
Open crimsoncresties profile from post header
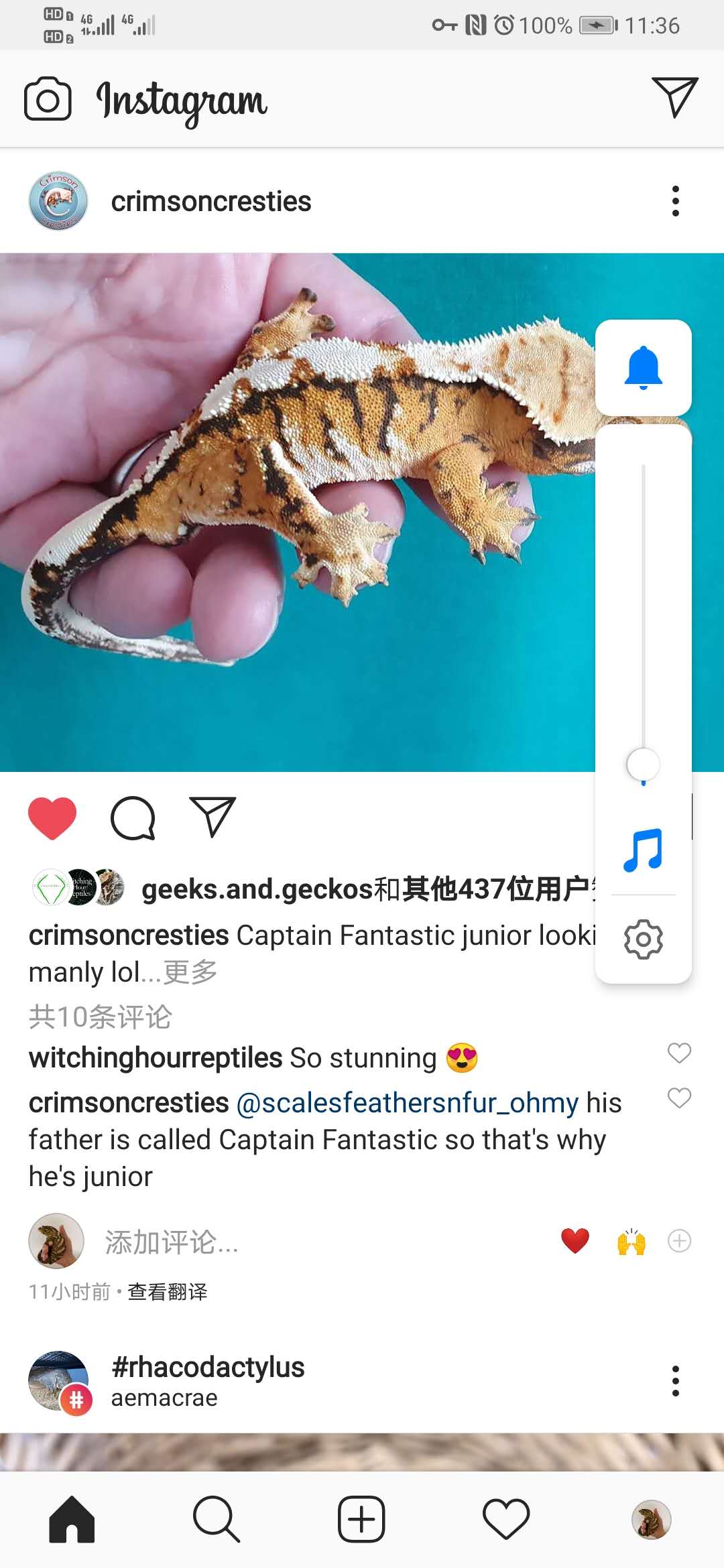210,202
